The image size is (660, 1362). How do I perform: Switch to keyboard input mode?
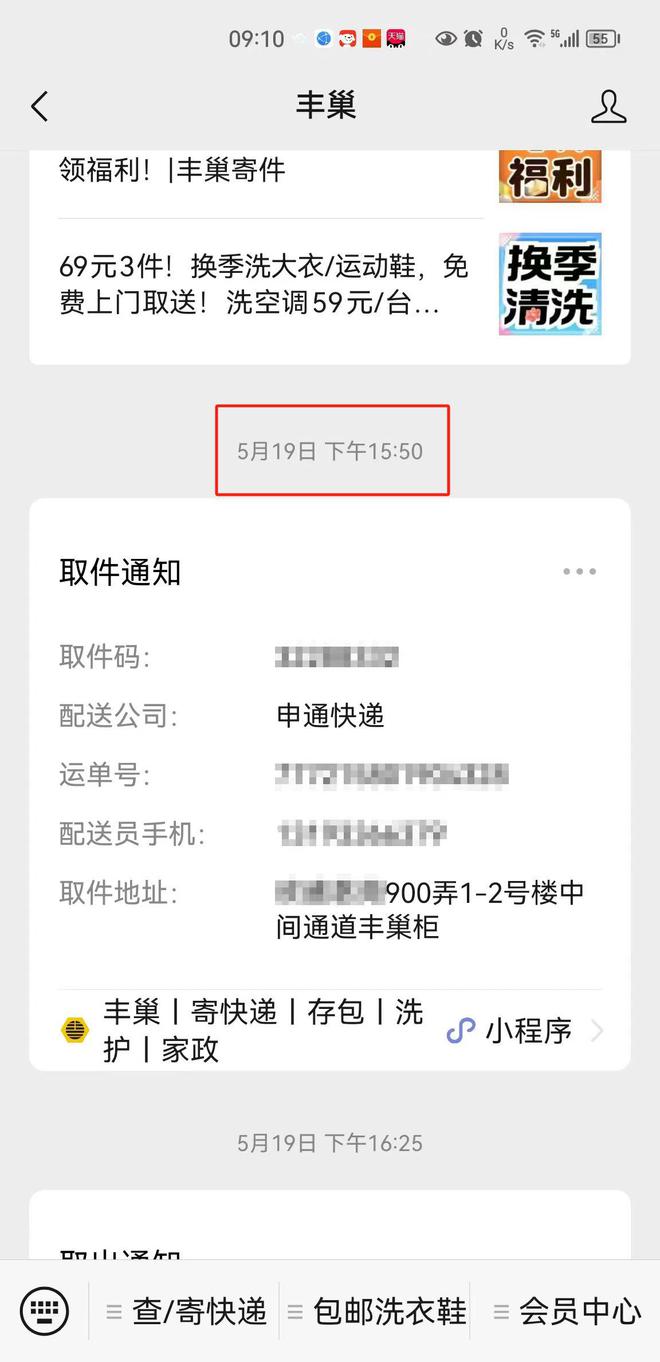[45, 1310]
